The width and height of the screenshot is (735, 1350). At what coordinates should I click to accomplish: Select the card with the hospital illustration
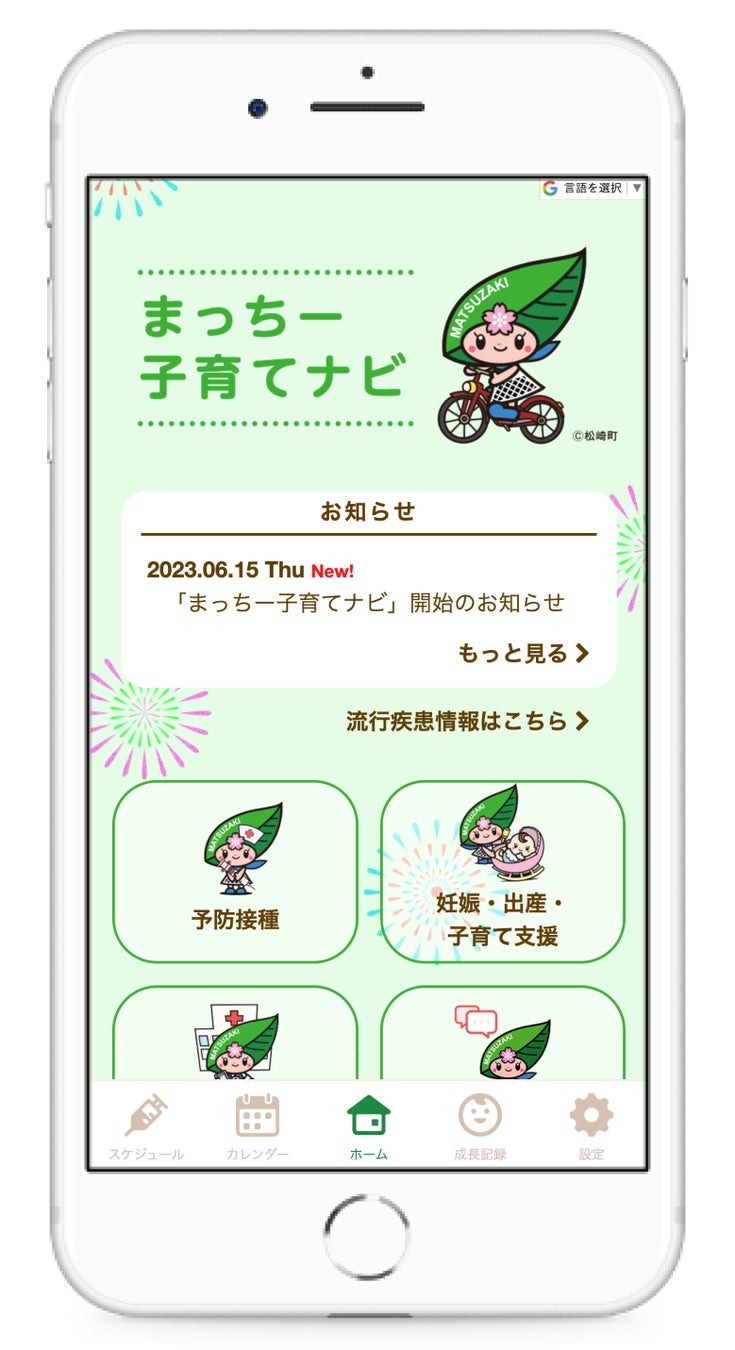[235, 1035]
